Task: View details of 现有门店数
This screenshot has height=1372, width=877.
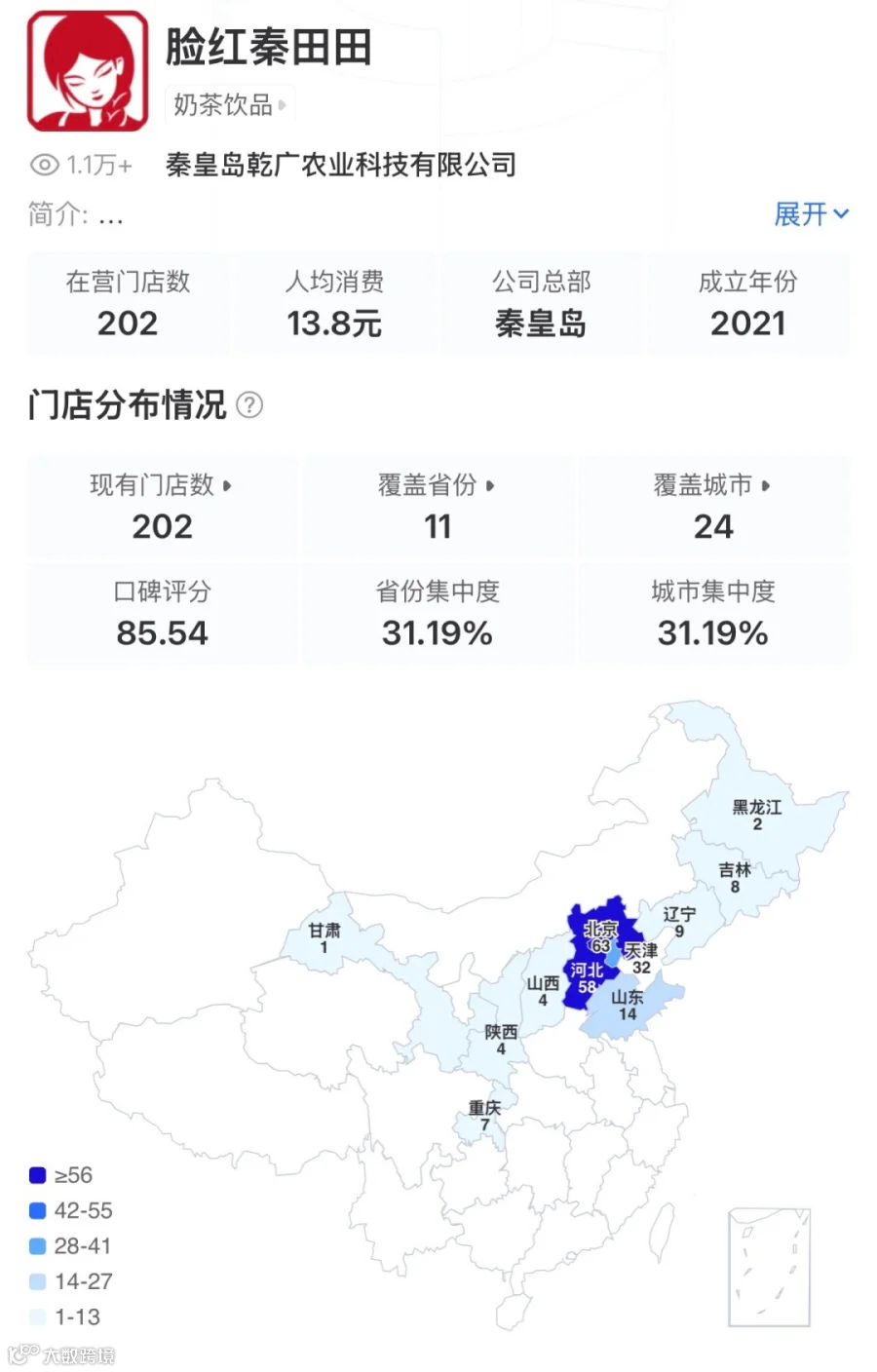Action: click(x=161, y=484)
